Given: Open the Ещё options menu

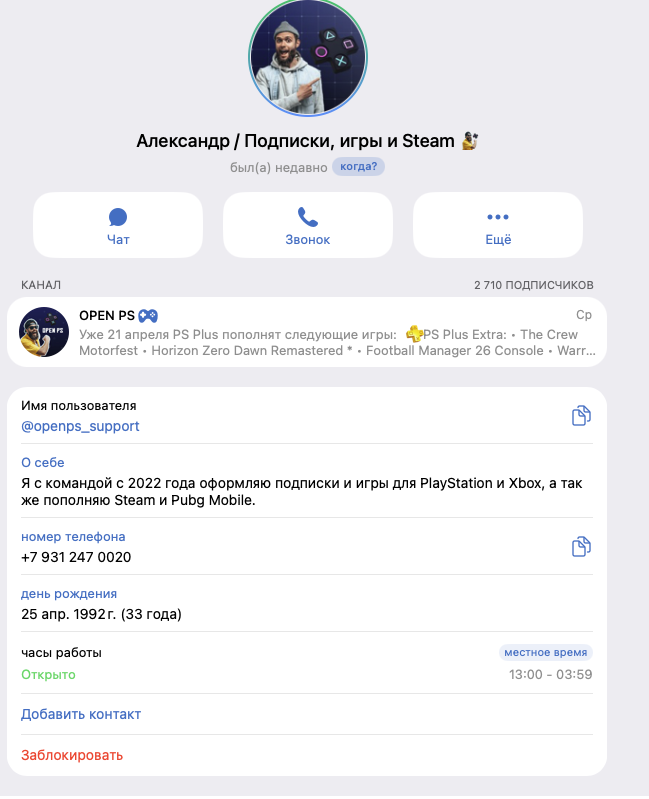Looking at the screenshot, I should coord(497,225).
